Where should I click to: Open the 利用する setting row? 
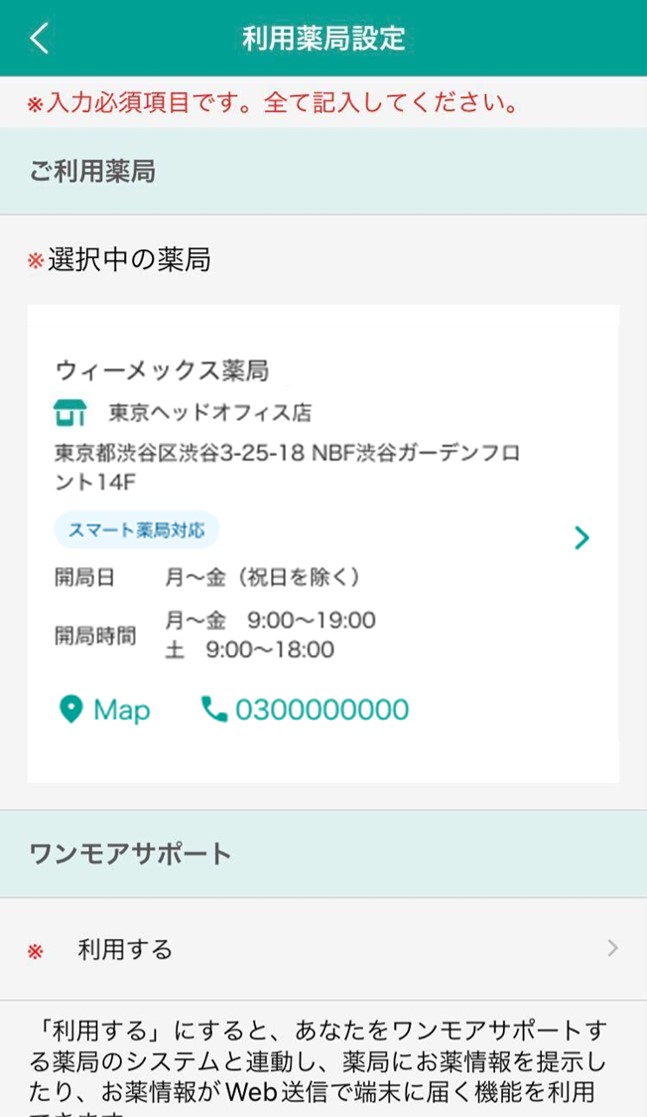323,949
